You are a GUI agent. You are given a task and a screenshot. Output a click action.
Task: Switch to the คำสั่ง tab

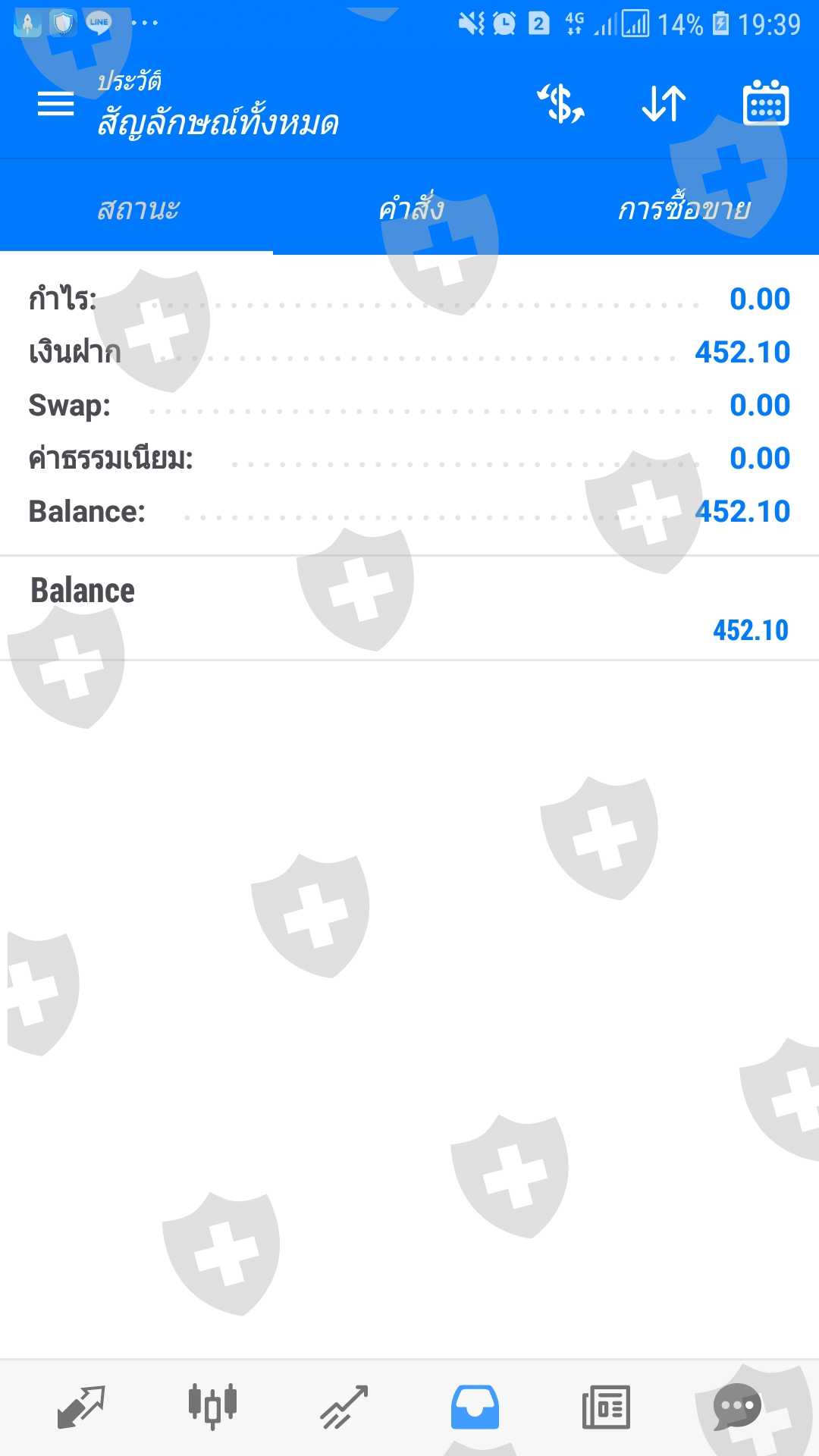point(409,208)
